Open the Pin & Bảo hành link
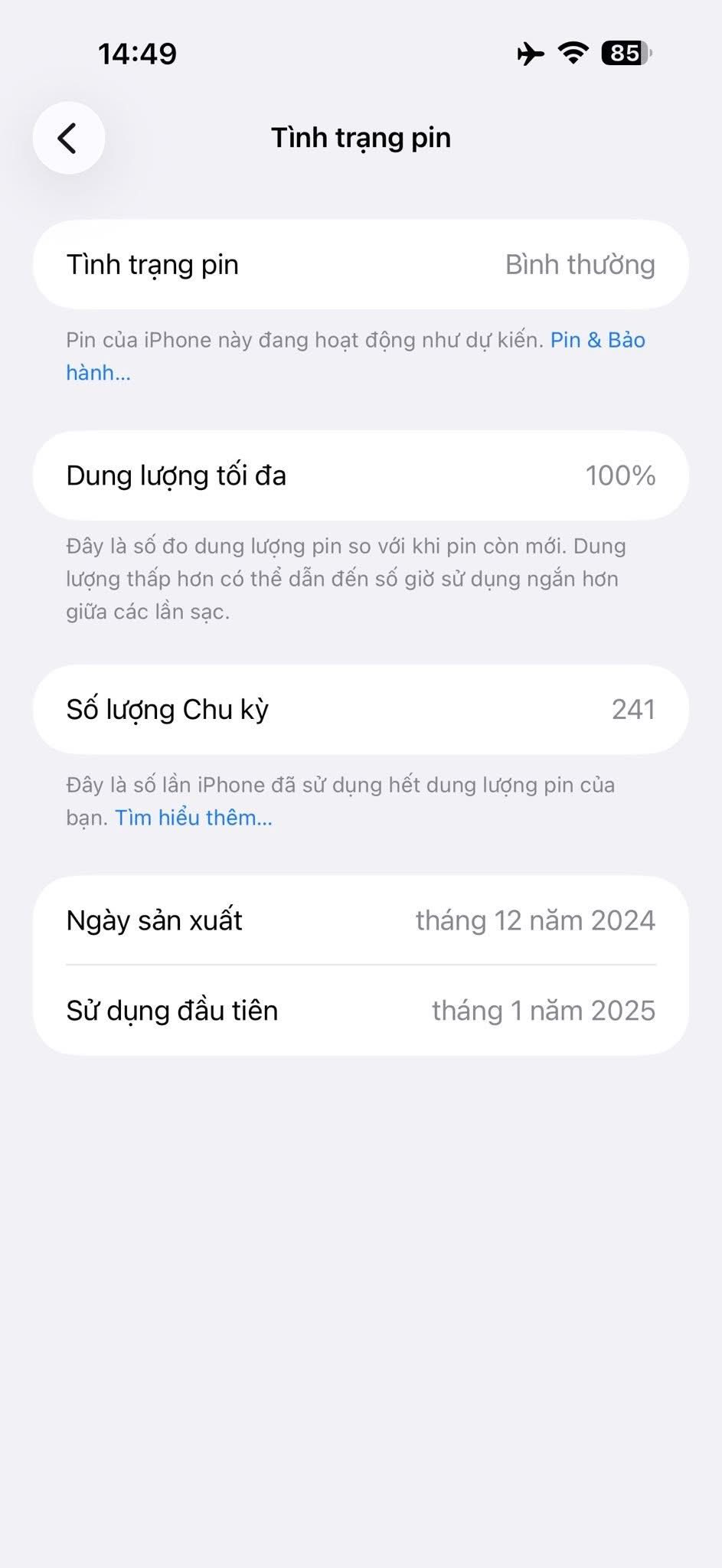The width and height of the screenshot is (722, 1568). [x=597, y=340]
